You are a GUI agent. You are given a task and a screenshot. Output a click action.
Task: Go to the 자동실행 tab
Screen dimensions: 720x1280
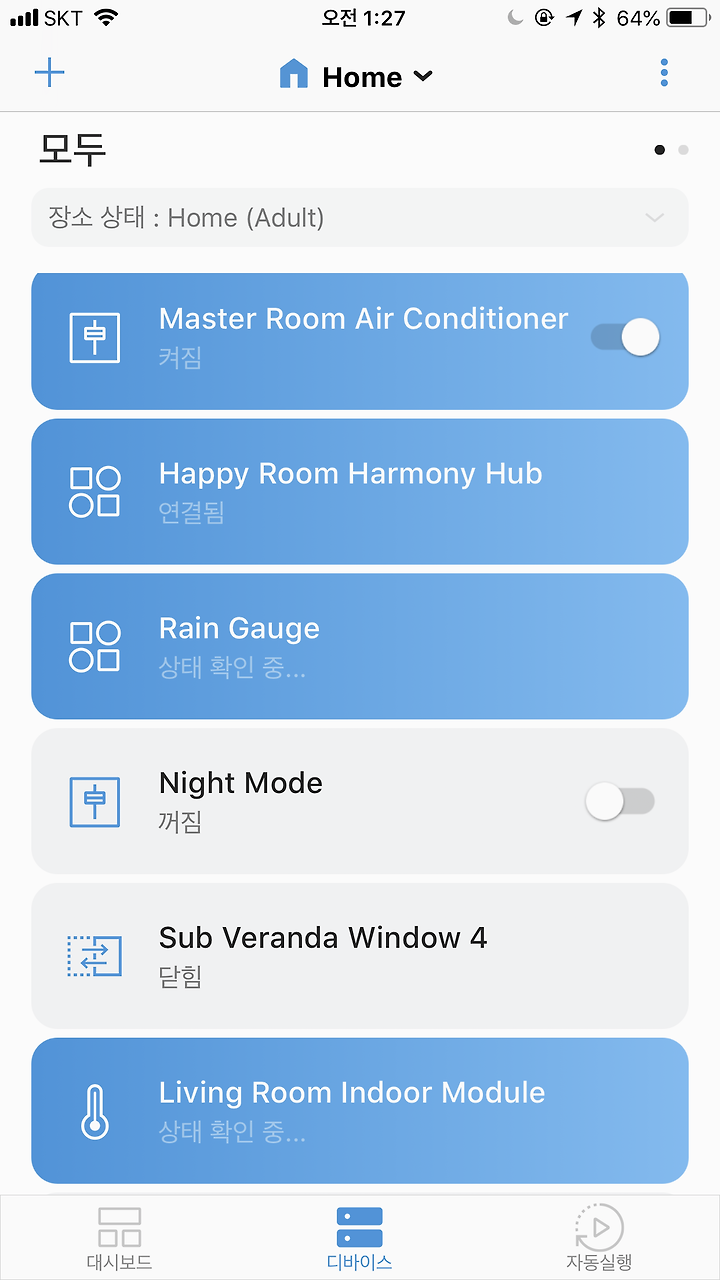point(599,1238)
